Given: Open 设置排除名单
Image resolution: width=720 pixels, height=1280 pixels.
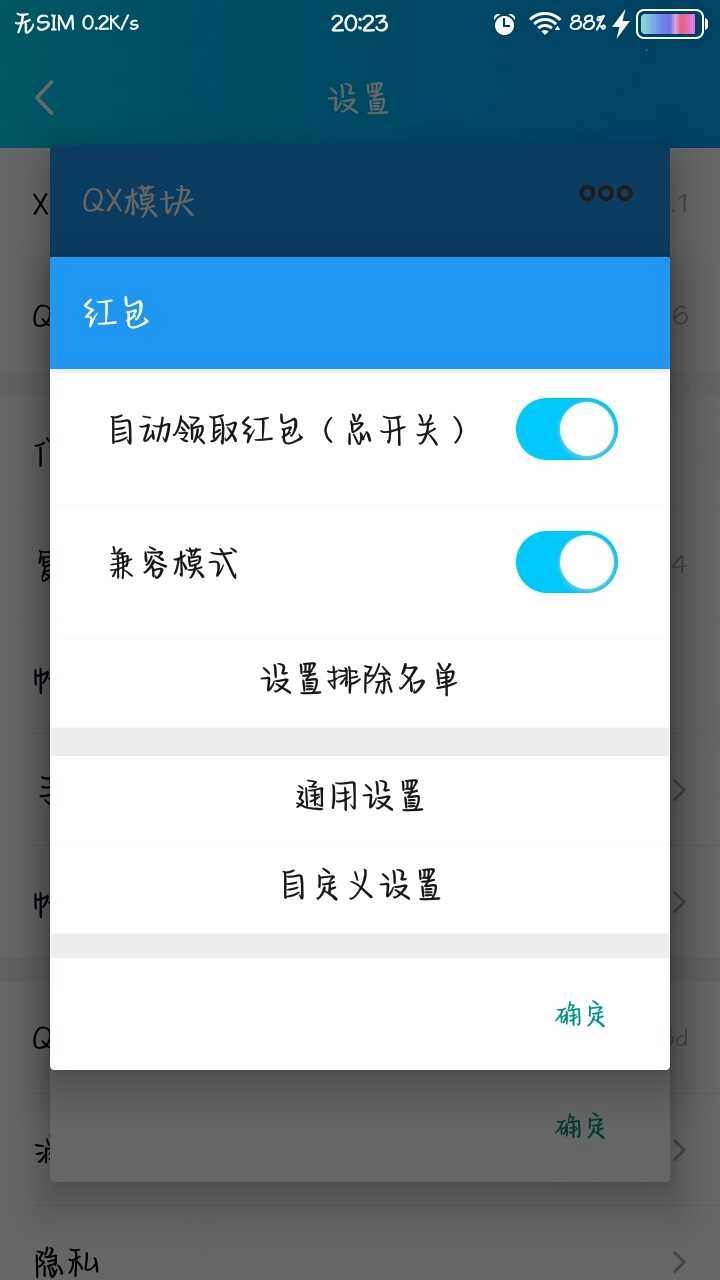Looking at the screenshot, I should (360, 678).
